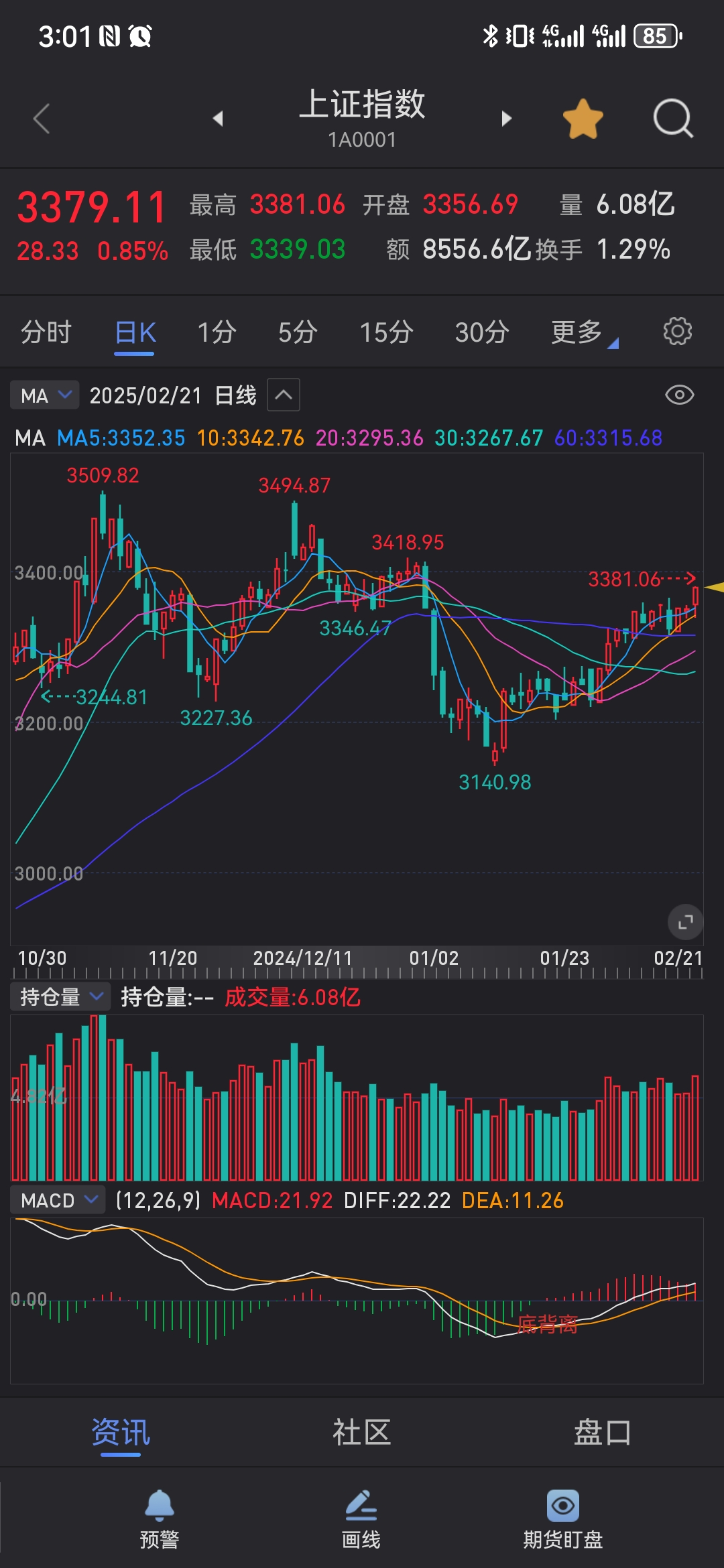Switch to the 社区 tab

pyautogui.click(x=361, y=1433)
